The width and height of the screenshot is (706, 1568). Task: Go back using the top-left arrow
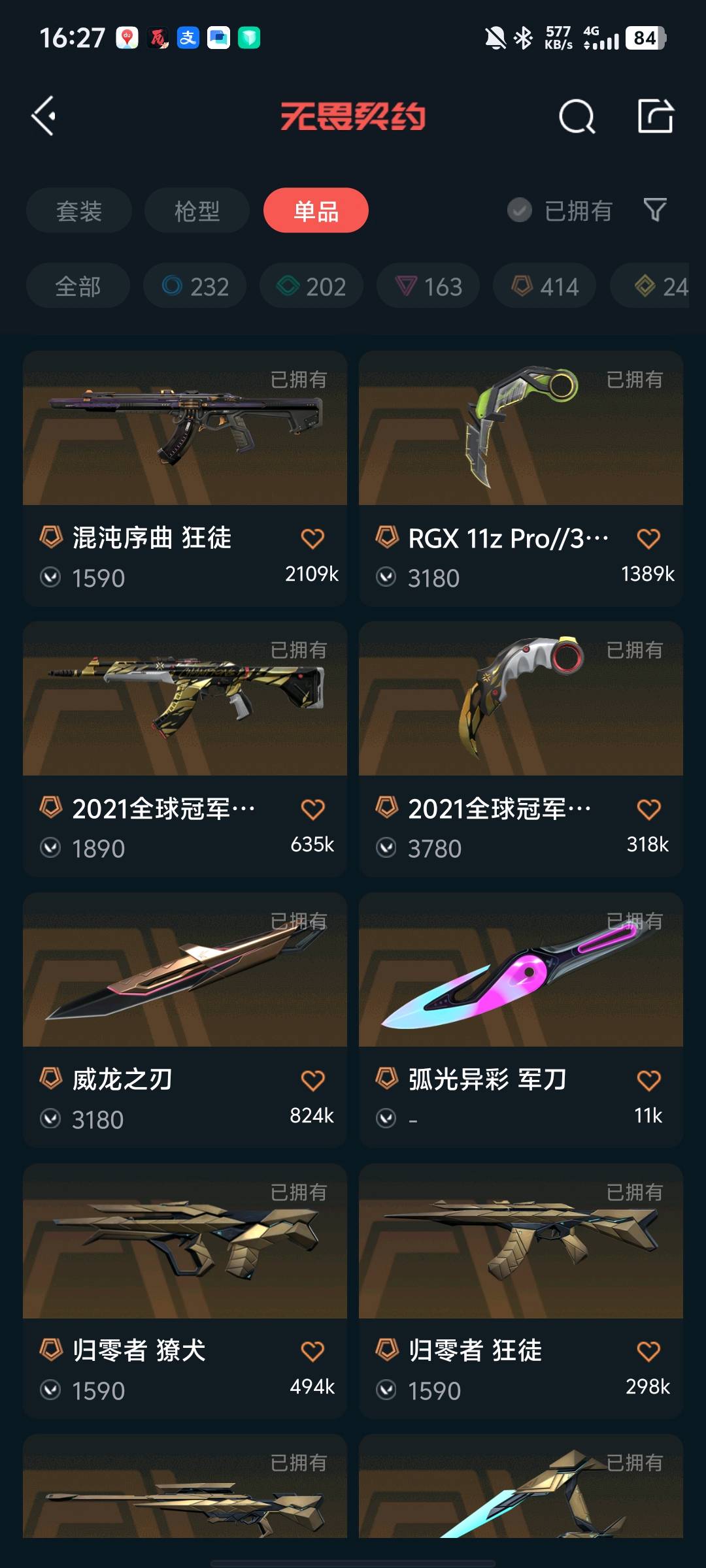click(44, 116)
